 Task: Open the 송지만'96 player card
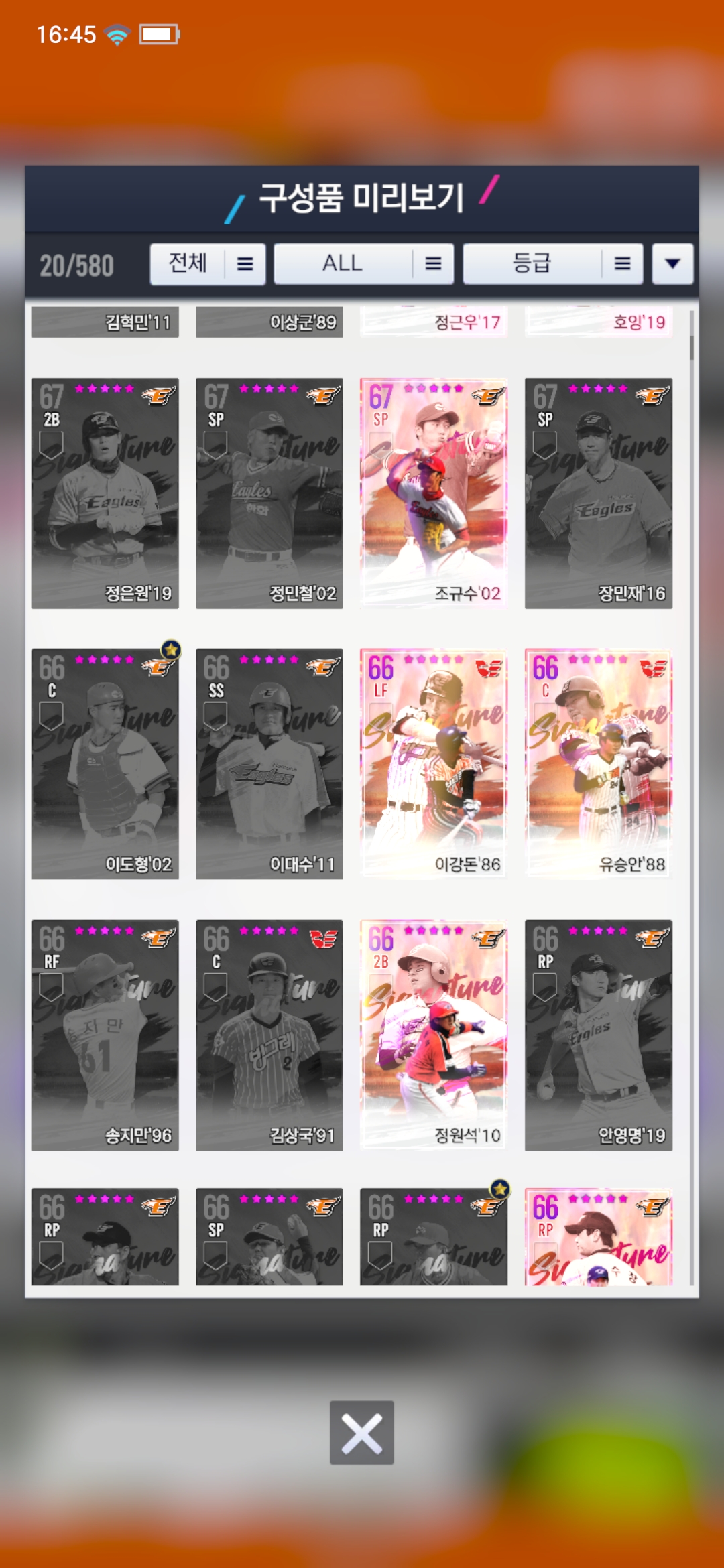click(x=105, y=1035)
